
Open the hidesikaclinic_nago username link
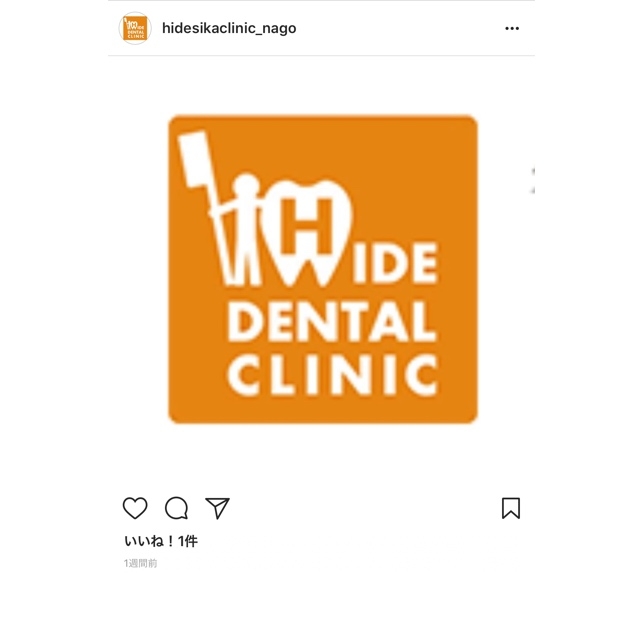point(229,28)
